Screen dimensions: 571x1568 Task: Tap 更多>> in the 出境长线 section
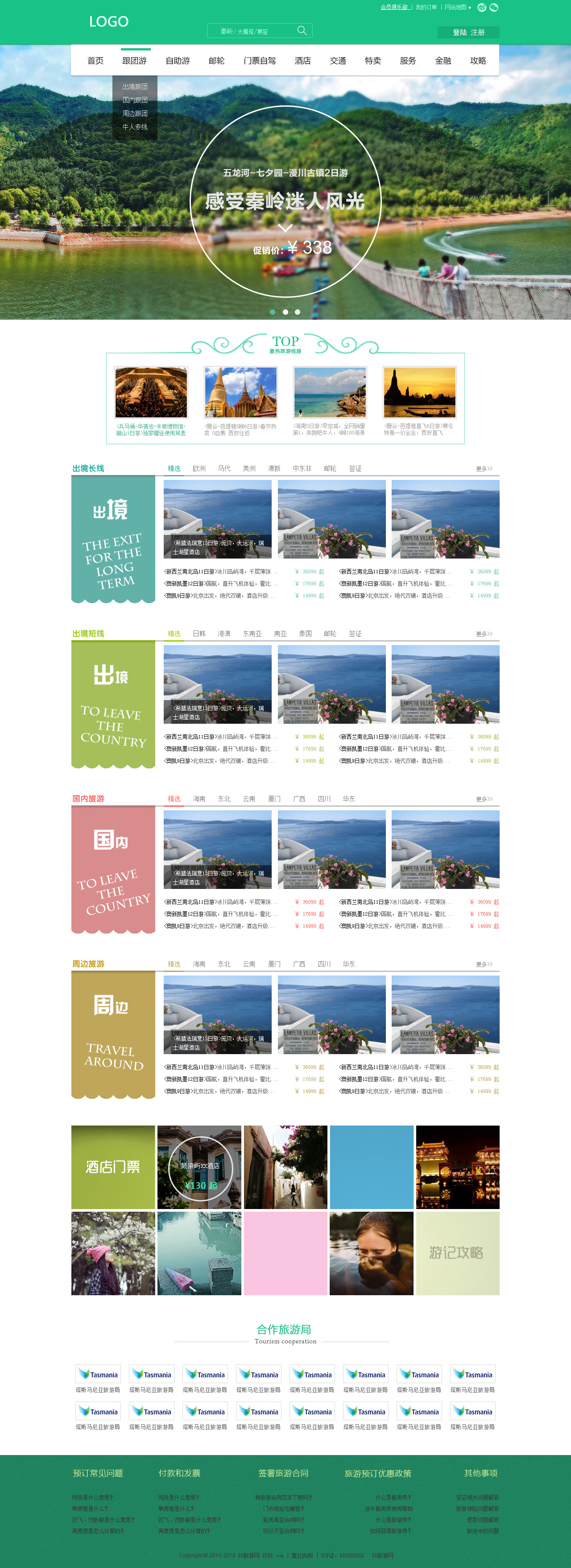[484, 469]
